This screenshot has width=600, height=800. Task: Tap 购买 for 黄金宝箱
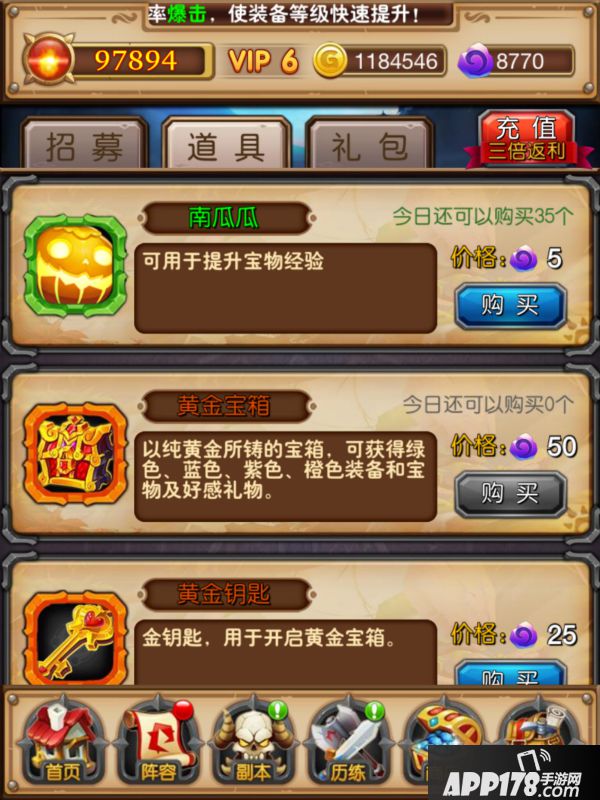click(510, 493)
